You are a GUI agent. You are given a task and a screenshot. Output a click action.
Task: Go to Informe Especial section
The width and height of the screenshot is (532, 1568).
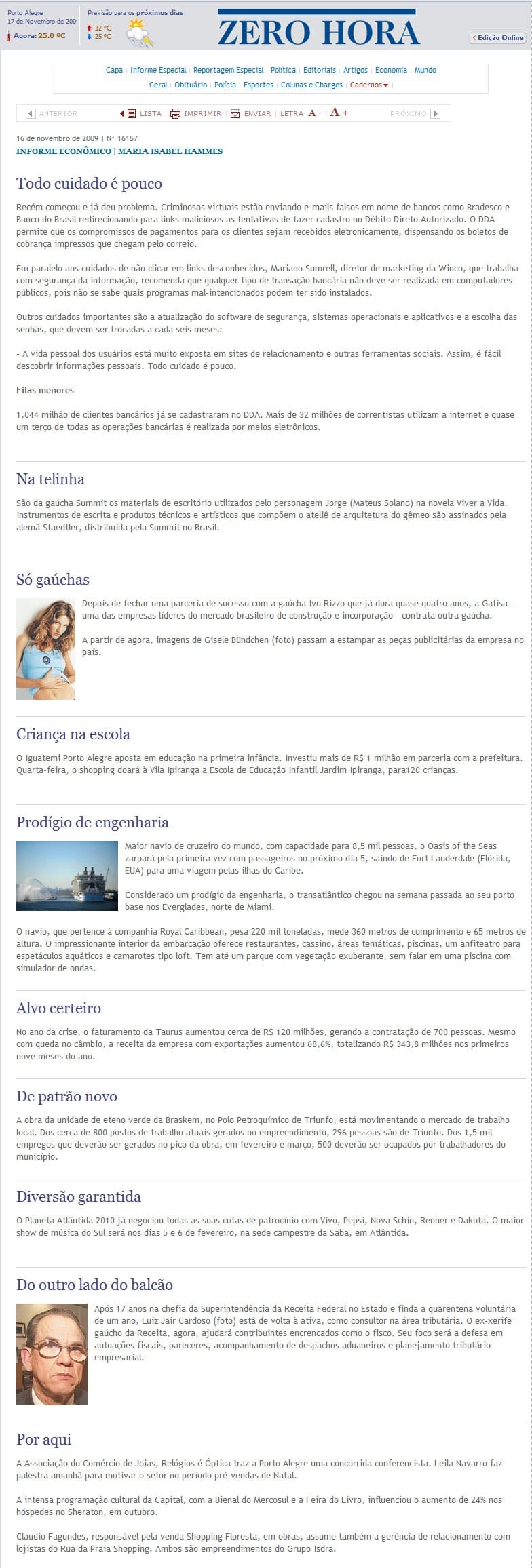point(158,70)
